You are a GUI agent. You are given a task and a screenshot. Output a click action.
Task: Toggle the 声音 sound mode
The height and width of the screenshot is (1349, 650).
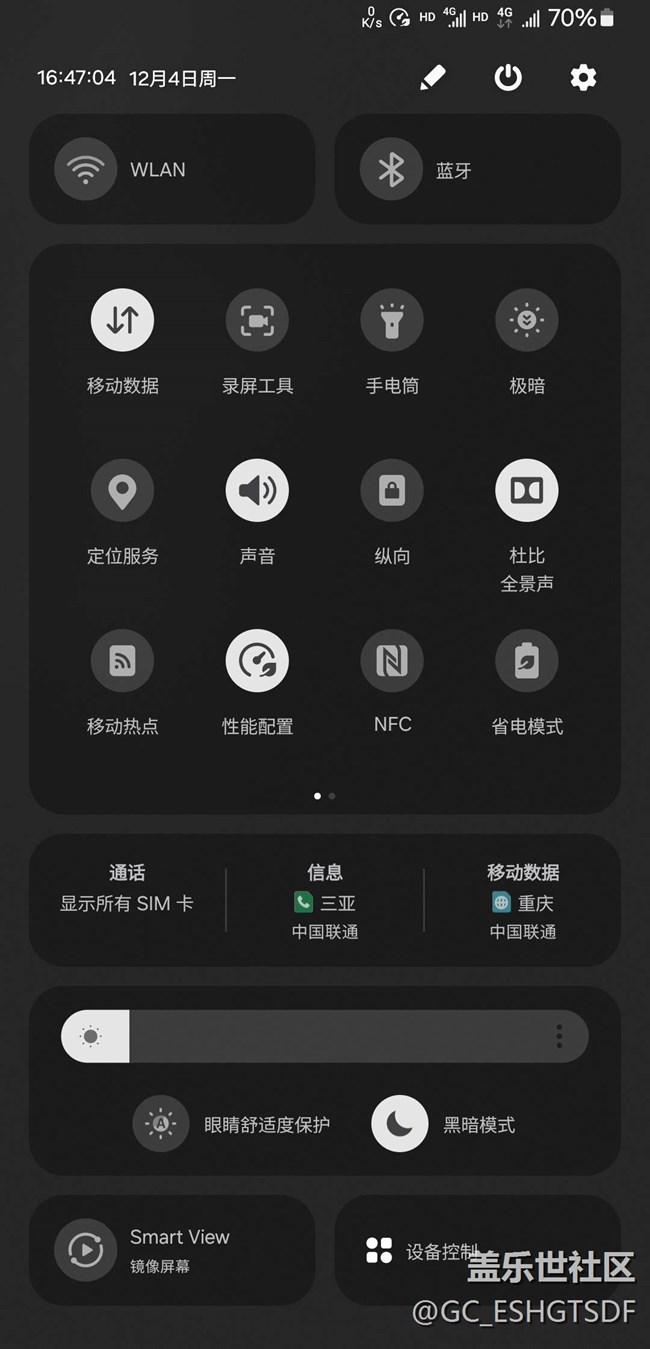(x=257, y=490)
